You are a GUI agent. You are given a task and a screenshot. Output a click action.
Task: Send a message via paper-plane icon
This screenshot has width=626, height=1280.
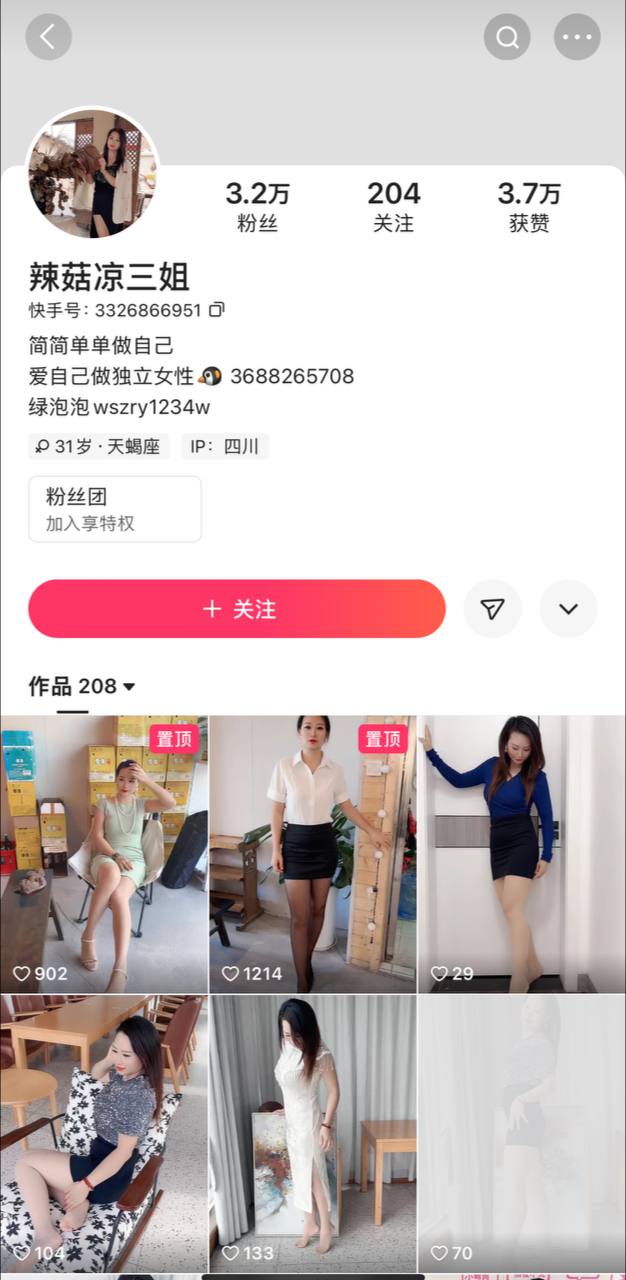(x=492, y=609)
